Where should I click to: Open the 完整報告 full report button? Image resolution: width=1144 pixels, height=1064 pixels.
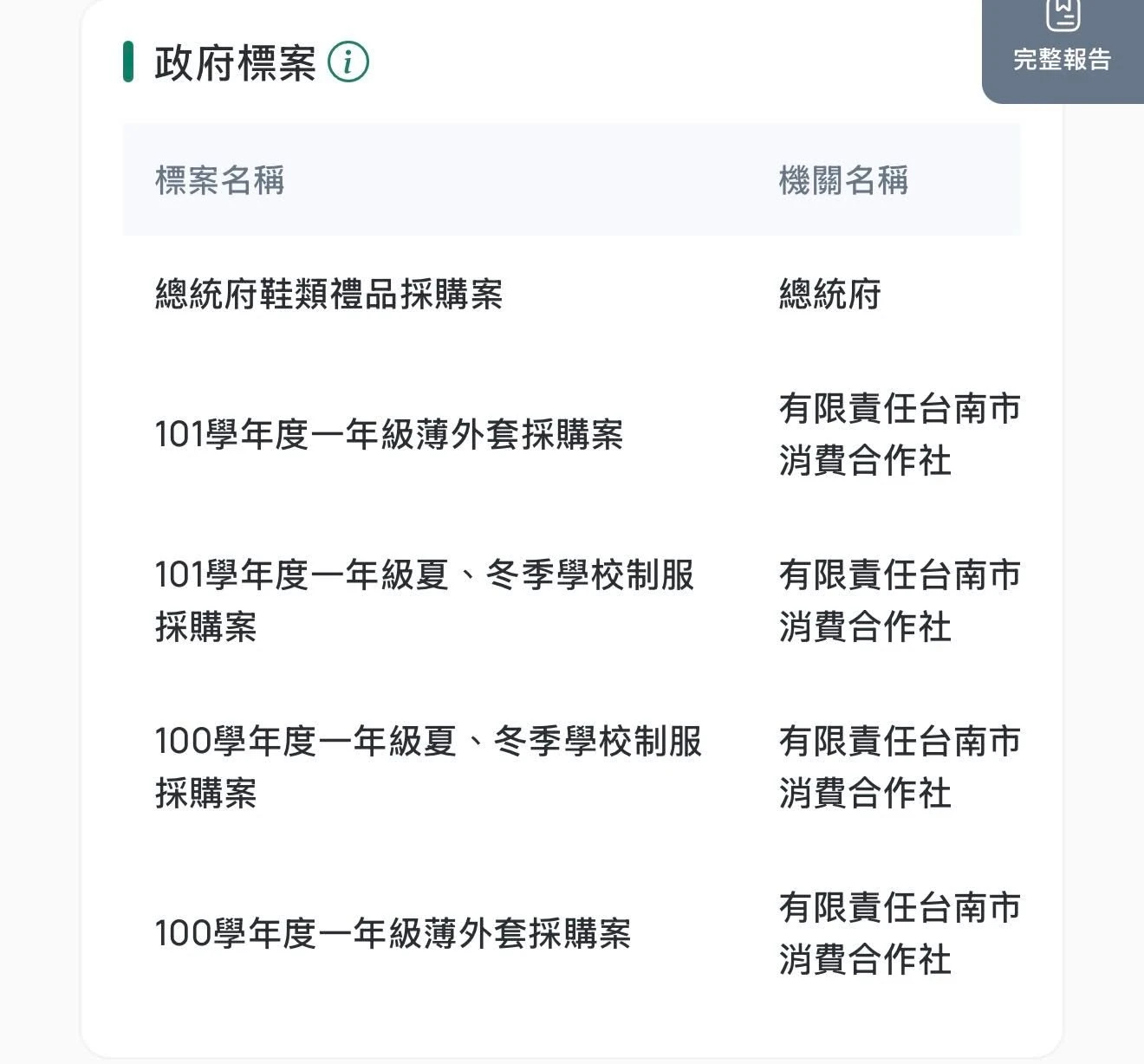click(x=1063, y=43)
